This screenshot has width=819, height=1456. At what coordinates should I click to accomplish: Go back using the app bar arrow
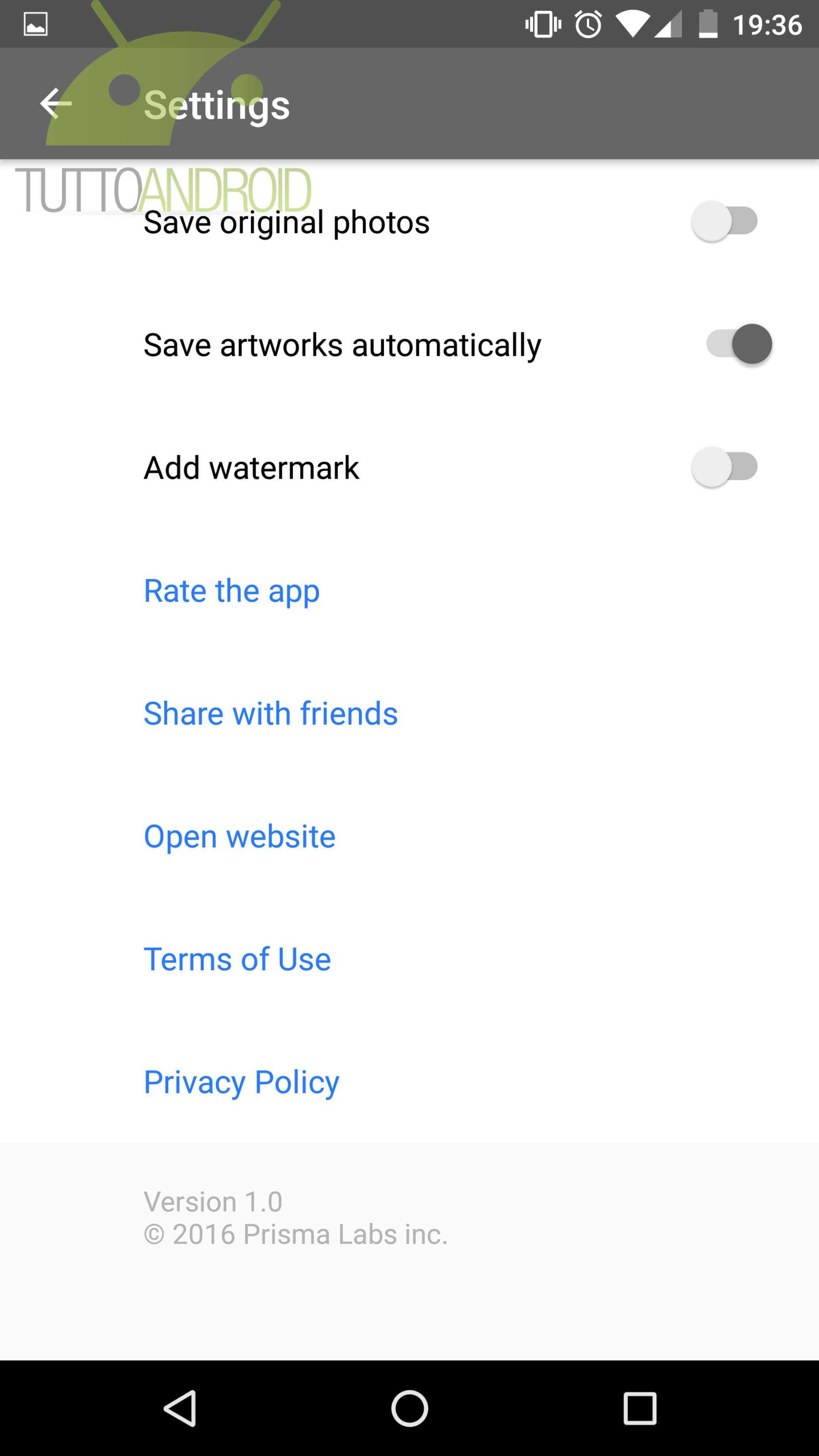tap(55, 103)
